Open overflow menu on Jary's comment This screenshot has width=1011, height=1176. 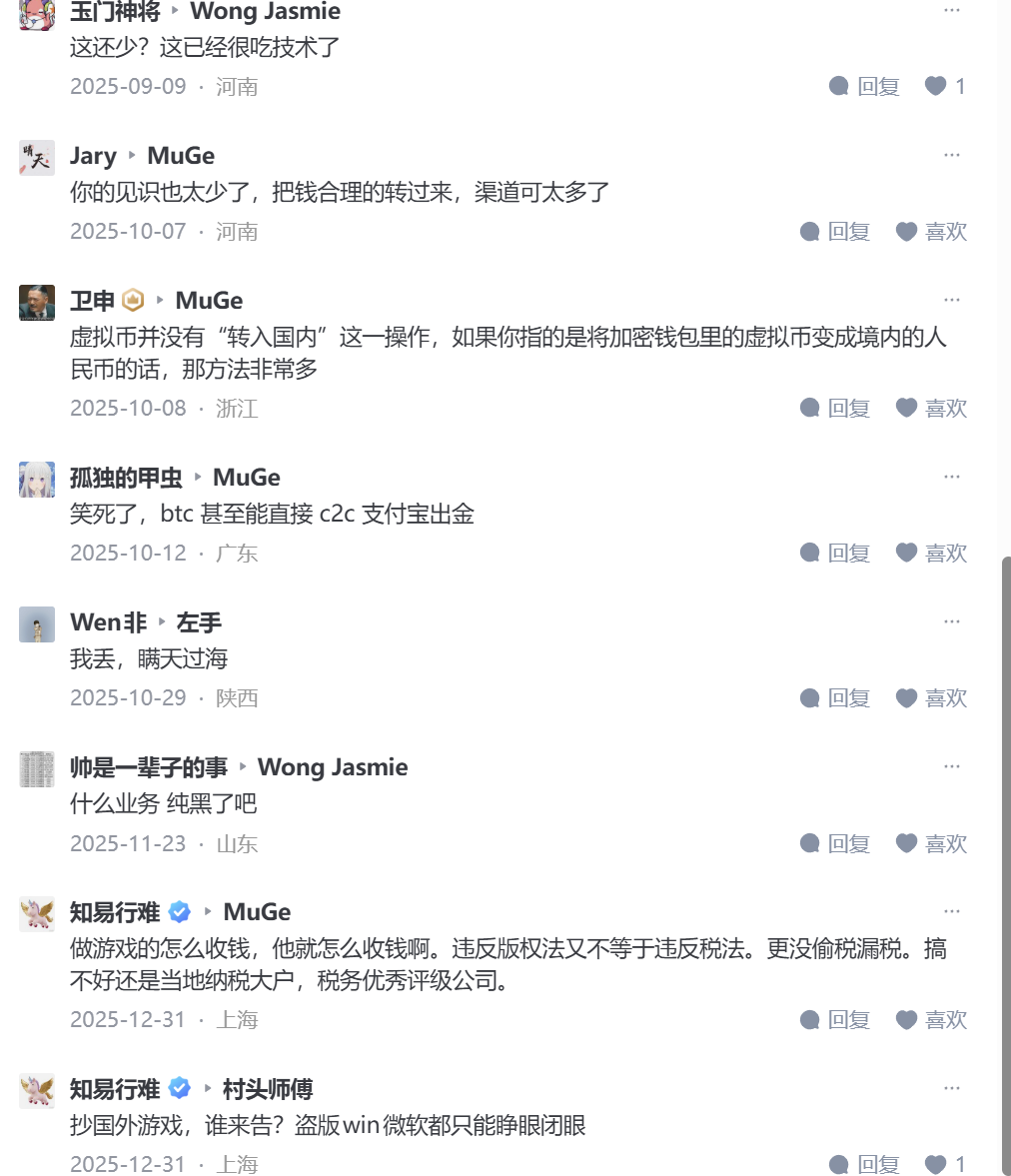tap(951, 155)
